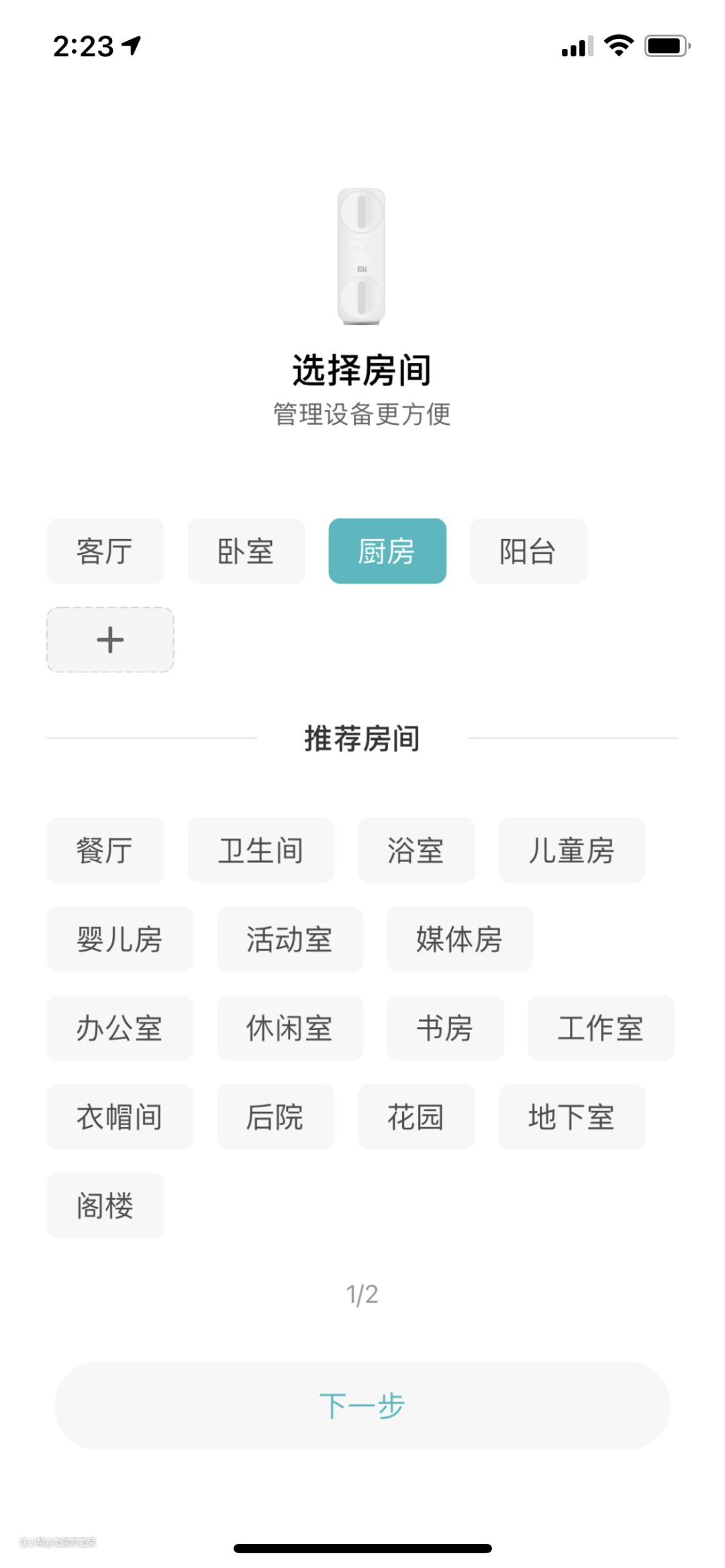Pick the 阳台 room chip
This screenshot has width=725, height=1568.
528,551
